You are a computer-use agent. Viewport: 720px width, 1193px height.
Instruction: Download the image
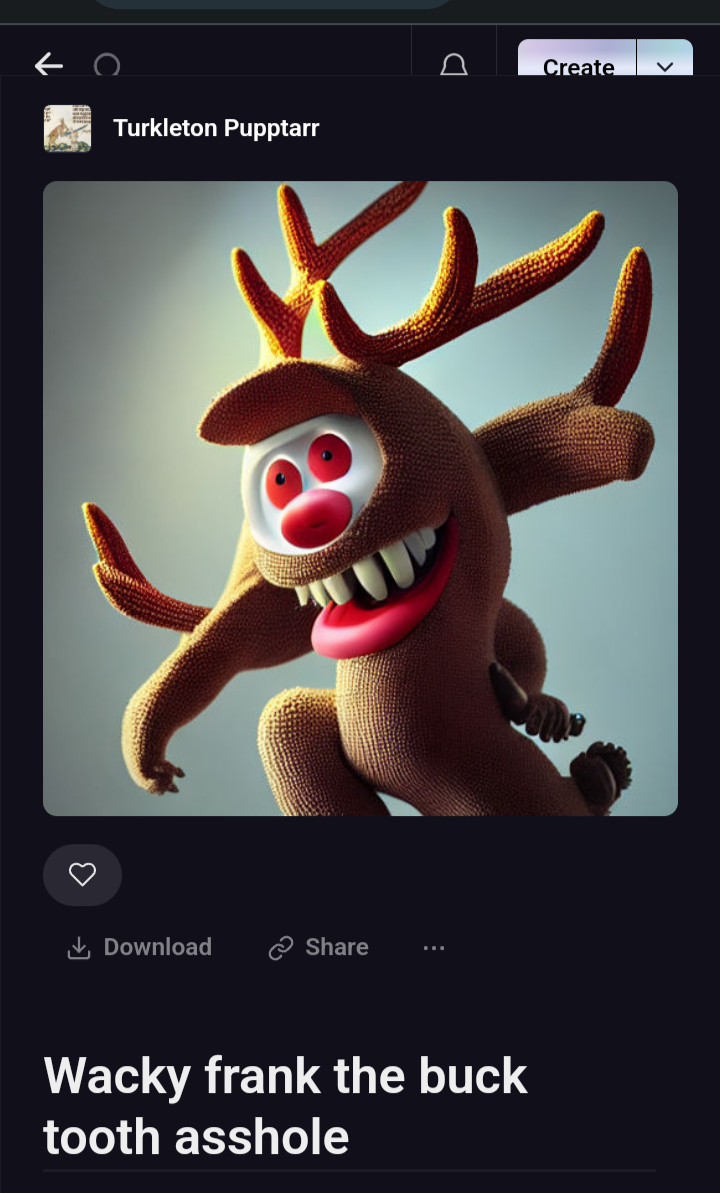pos(139,947)
